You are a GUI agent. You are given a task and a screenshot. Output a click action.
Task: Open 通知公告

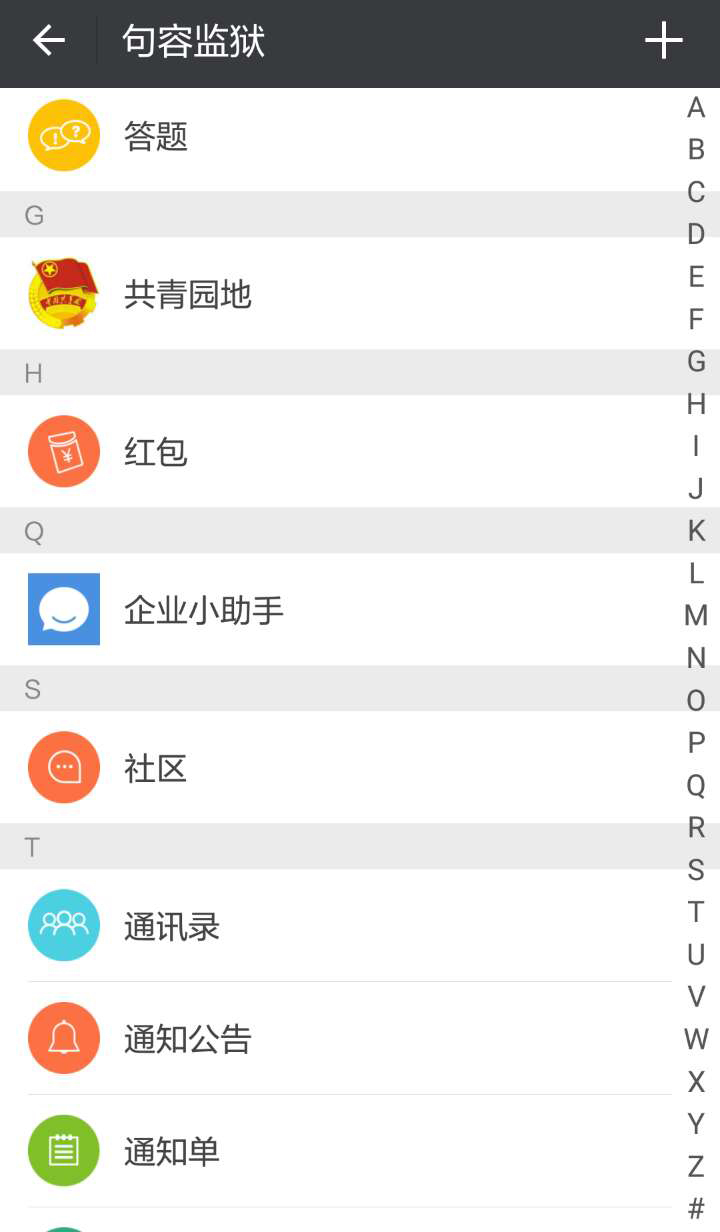336,1038
